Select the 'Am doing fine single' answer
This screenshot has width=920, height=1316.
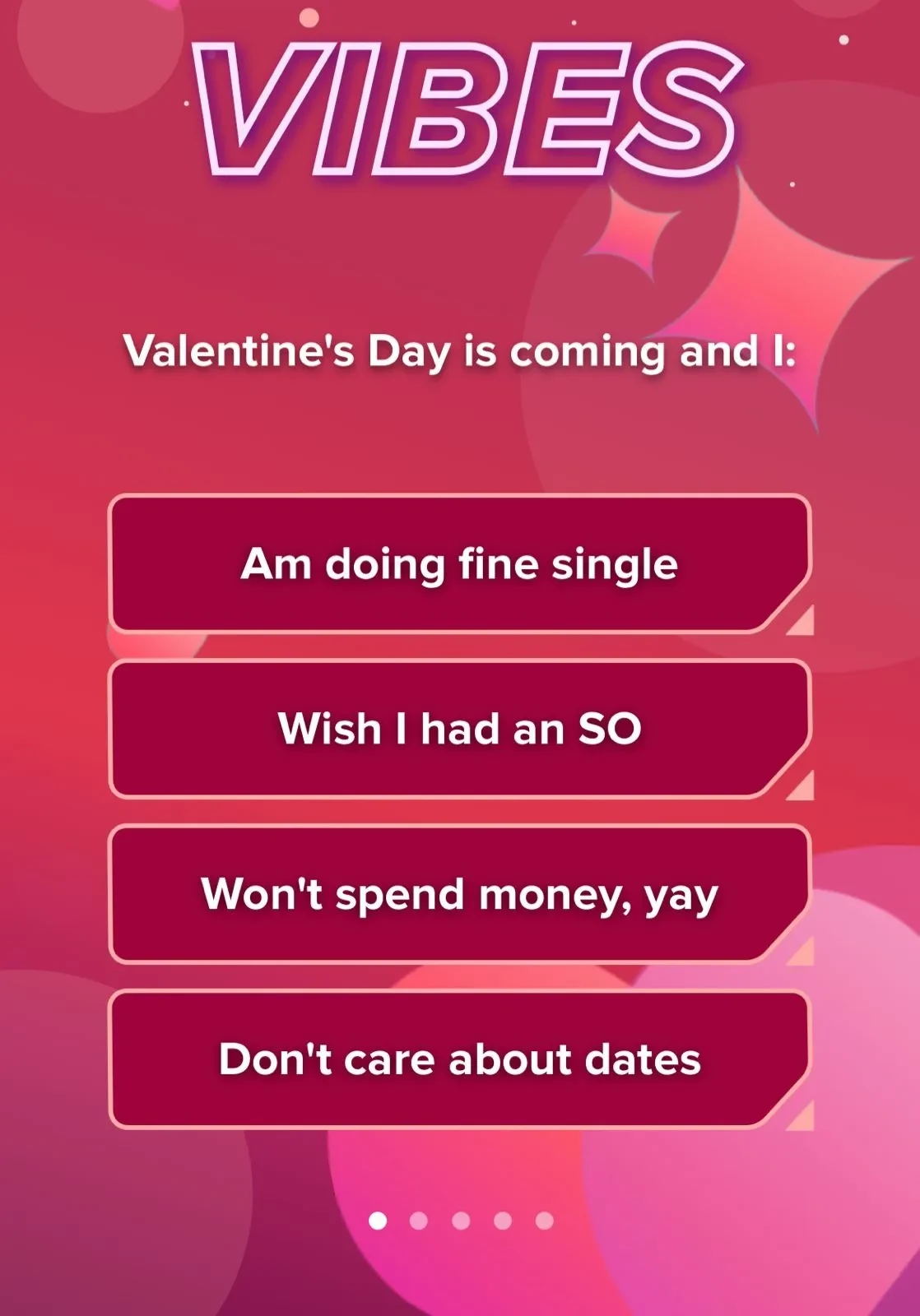click(x=459, y=564)
